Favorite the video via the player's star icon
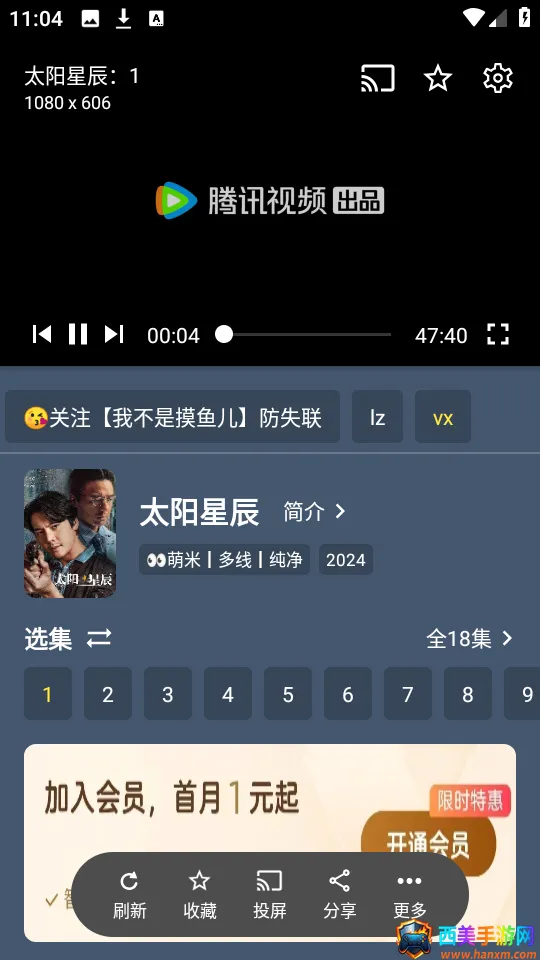 438,78
